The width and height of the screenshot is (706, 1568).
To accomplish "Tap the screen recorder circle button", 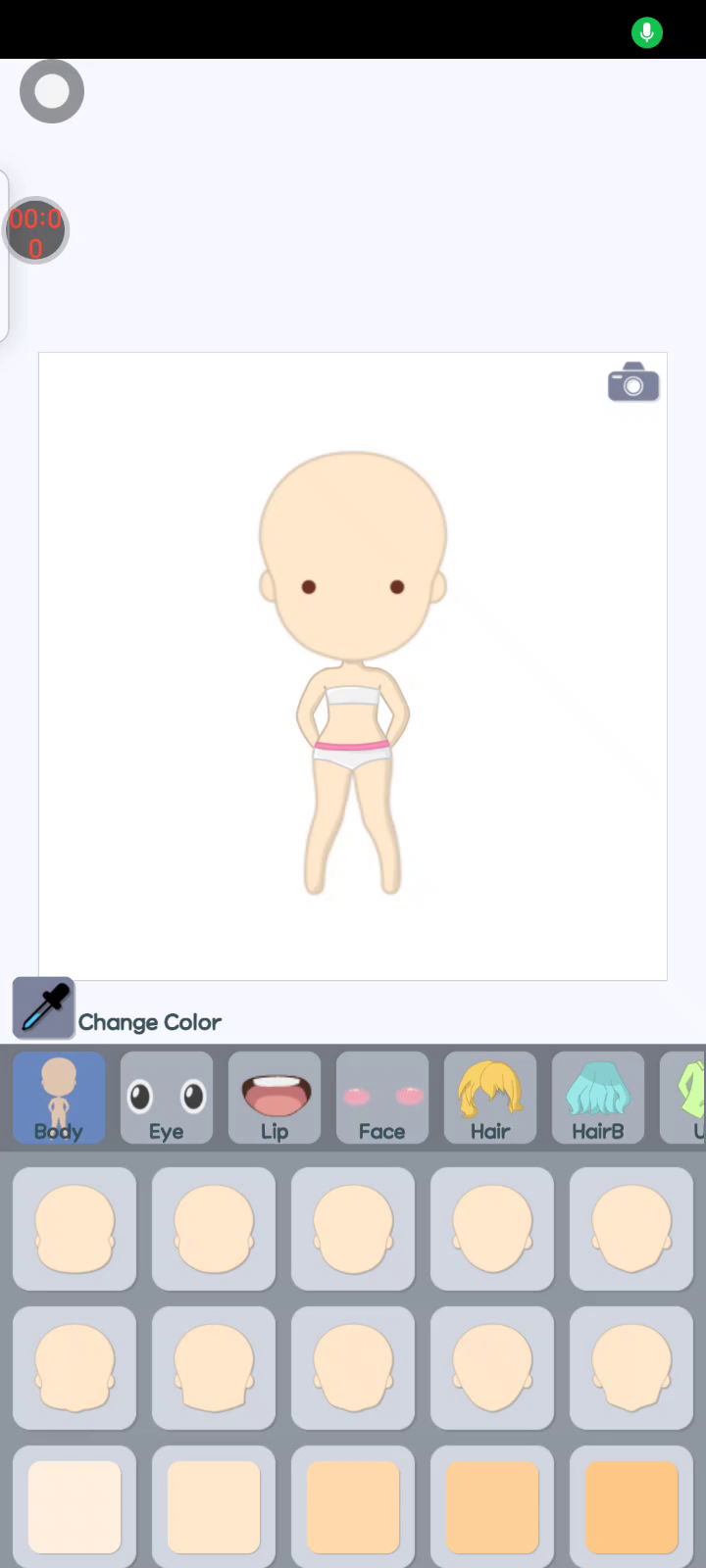I will pyautogui.click(x=52, y=91).
